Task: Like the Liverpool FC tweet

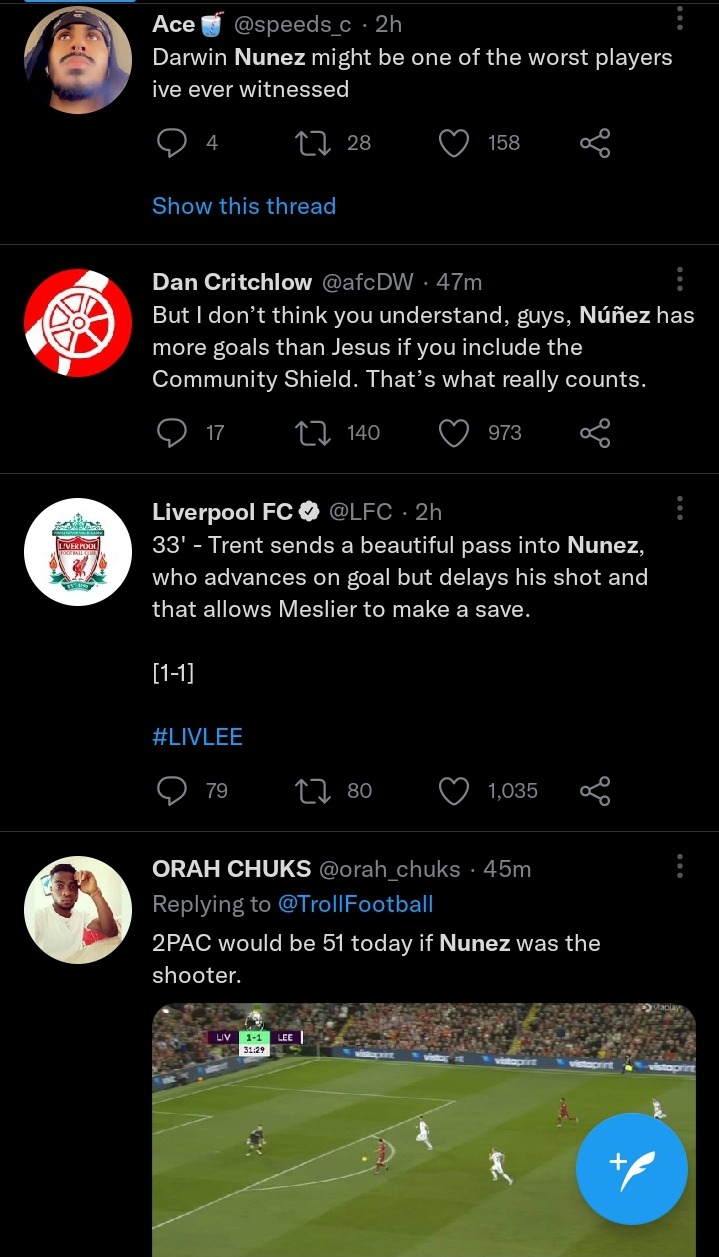Action: pos(454,791)
